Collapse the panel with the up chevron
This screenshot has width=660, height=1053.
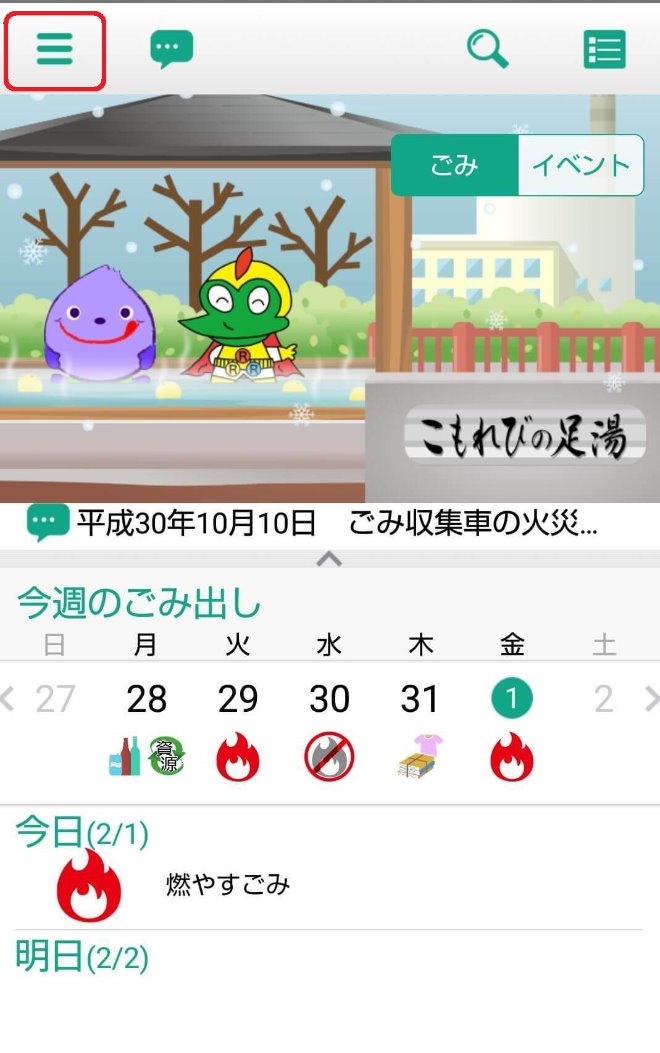[329, 559]
